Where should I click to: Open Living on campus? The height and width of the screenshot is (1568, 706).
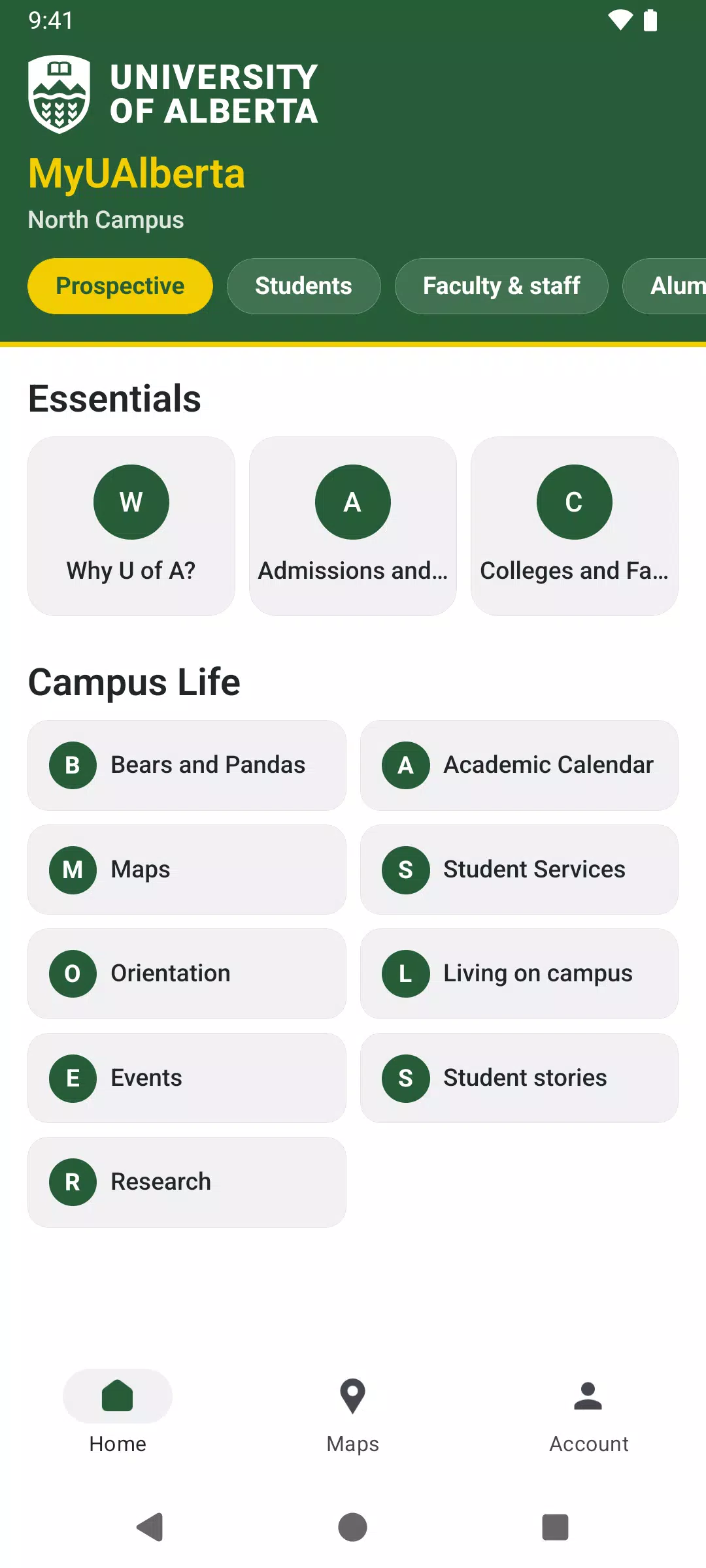[x=519, y=973]
